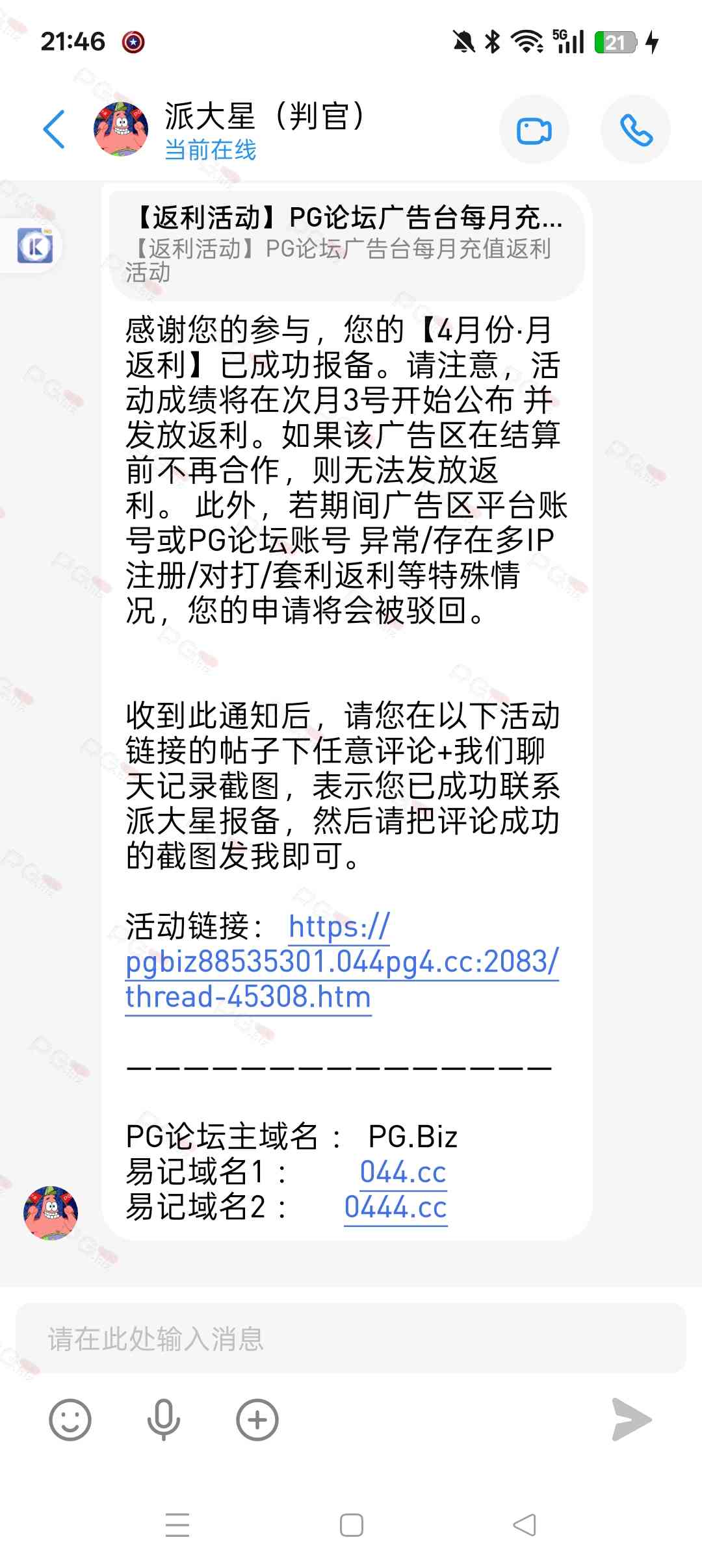Open 派大星's profile avatar in the header
The height and width of the screenshot is (1568, 702).
pos(121,129)
